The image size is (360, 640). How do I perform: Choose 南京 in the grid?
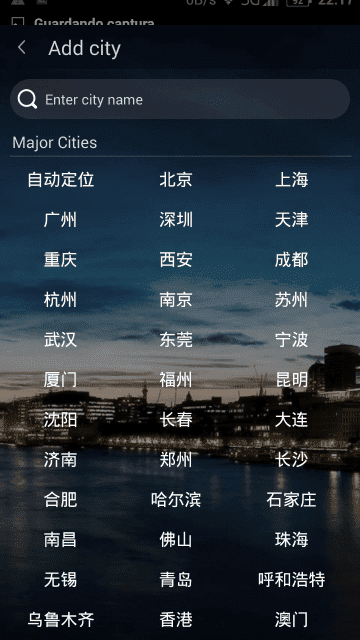point(176,300)
